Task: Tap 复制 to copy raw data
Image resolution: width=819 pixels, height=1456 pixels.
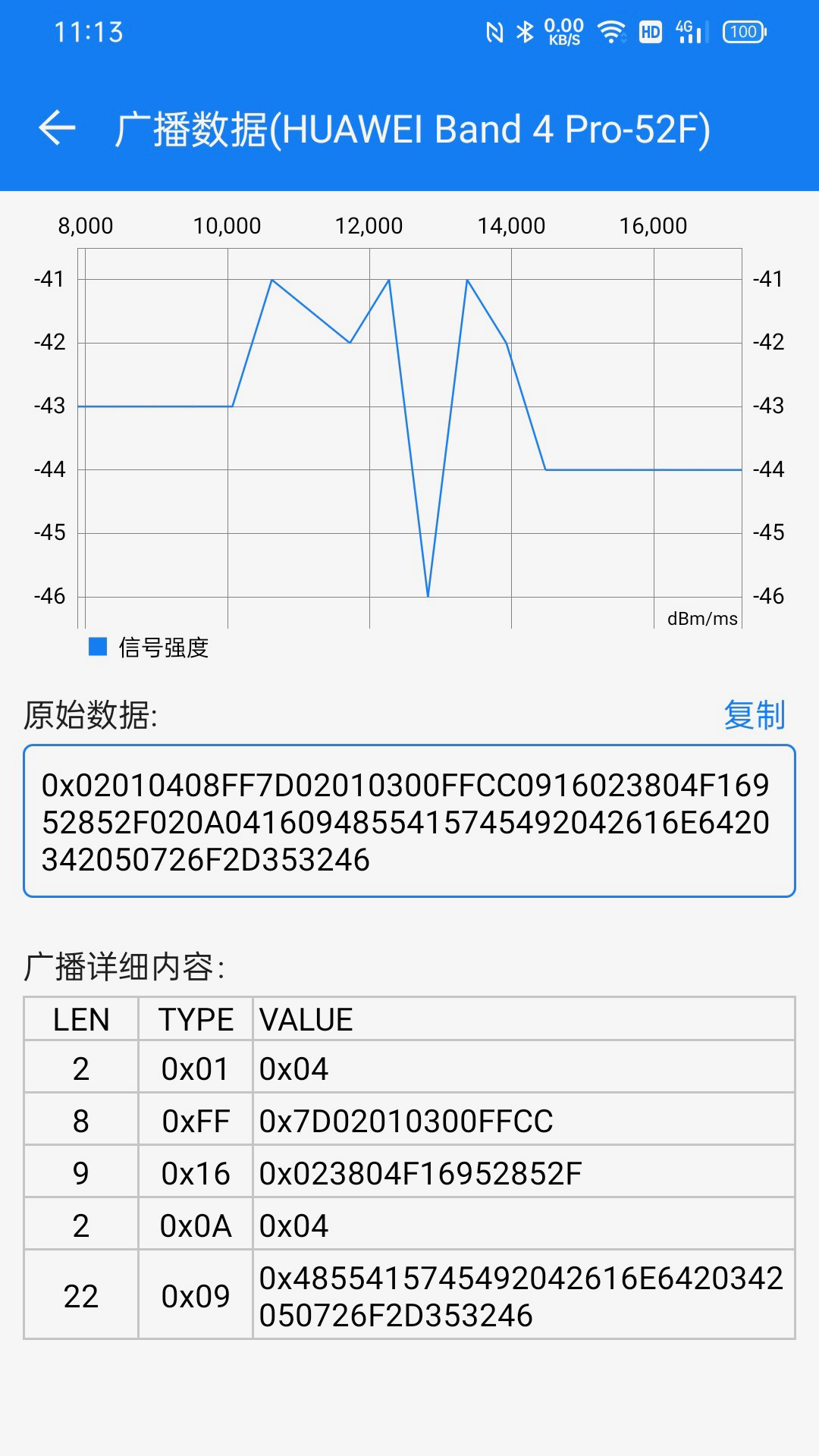Action: coord(755,713)
